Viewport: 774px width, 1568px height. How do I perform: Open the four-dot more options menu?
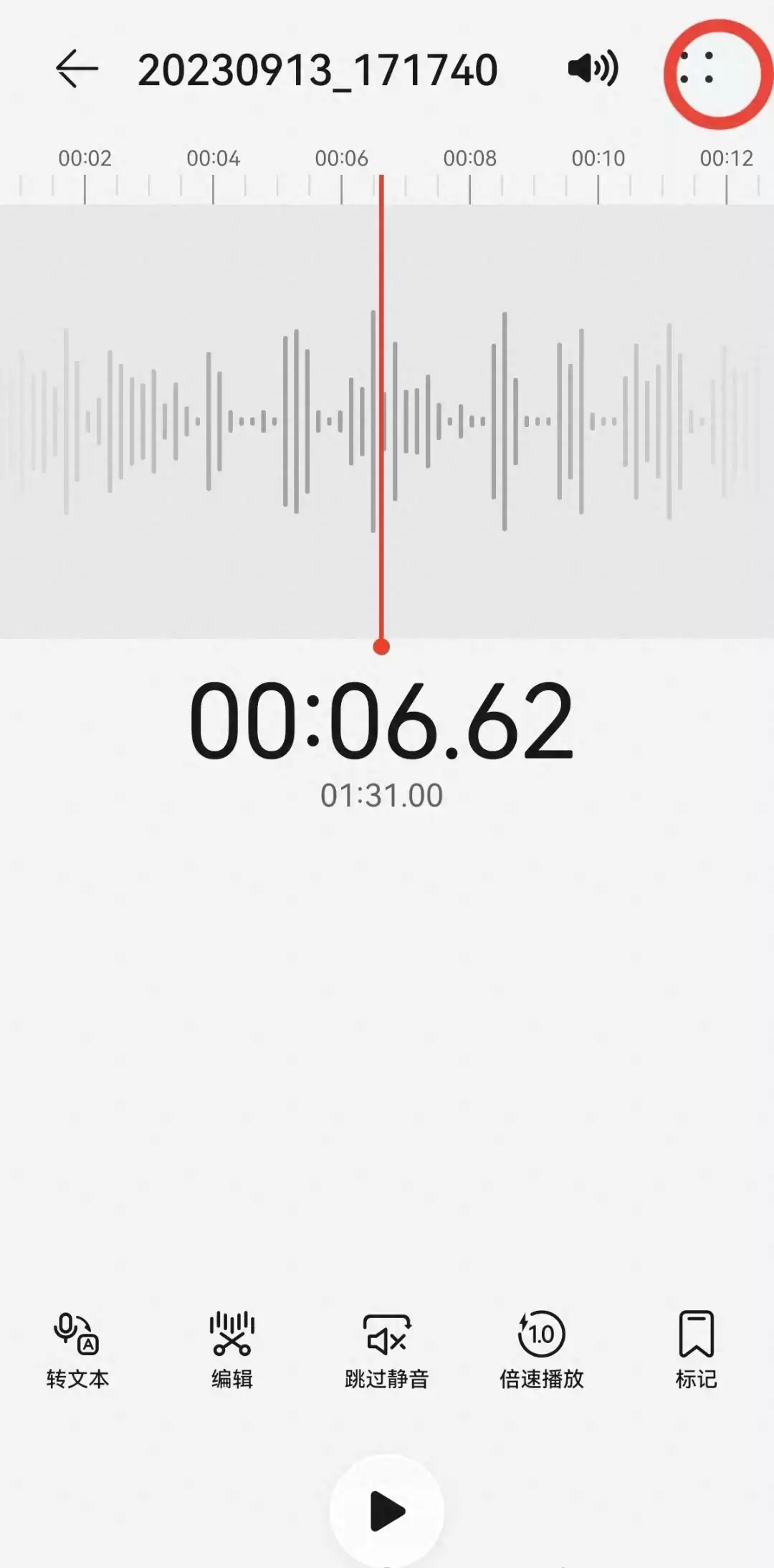tap(697, 69)
